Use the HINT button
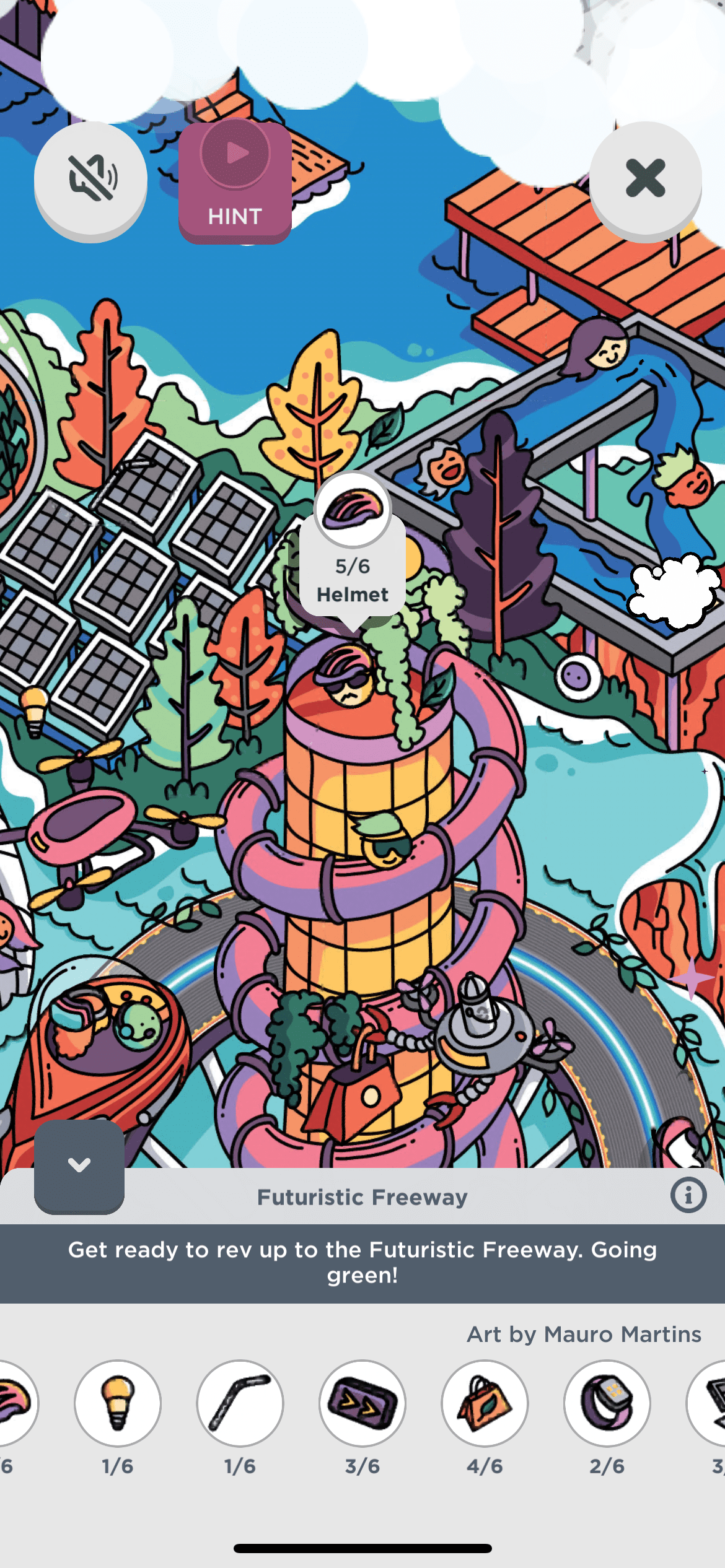The image size is (725, 1568). coord(235,182)
